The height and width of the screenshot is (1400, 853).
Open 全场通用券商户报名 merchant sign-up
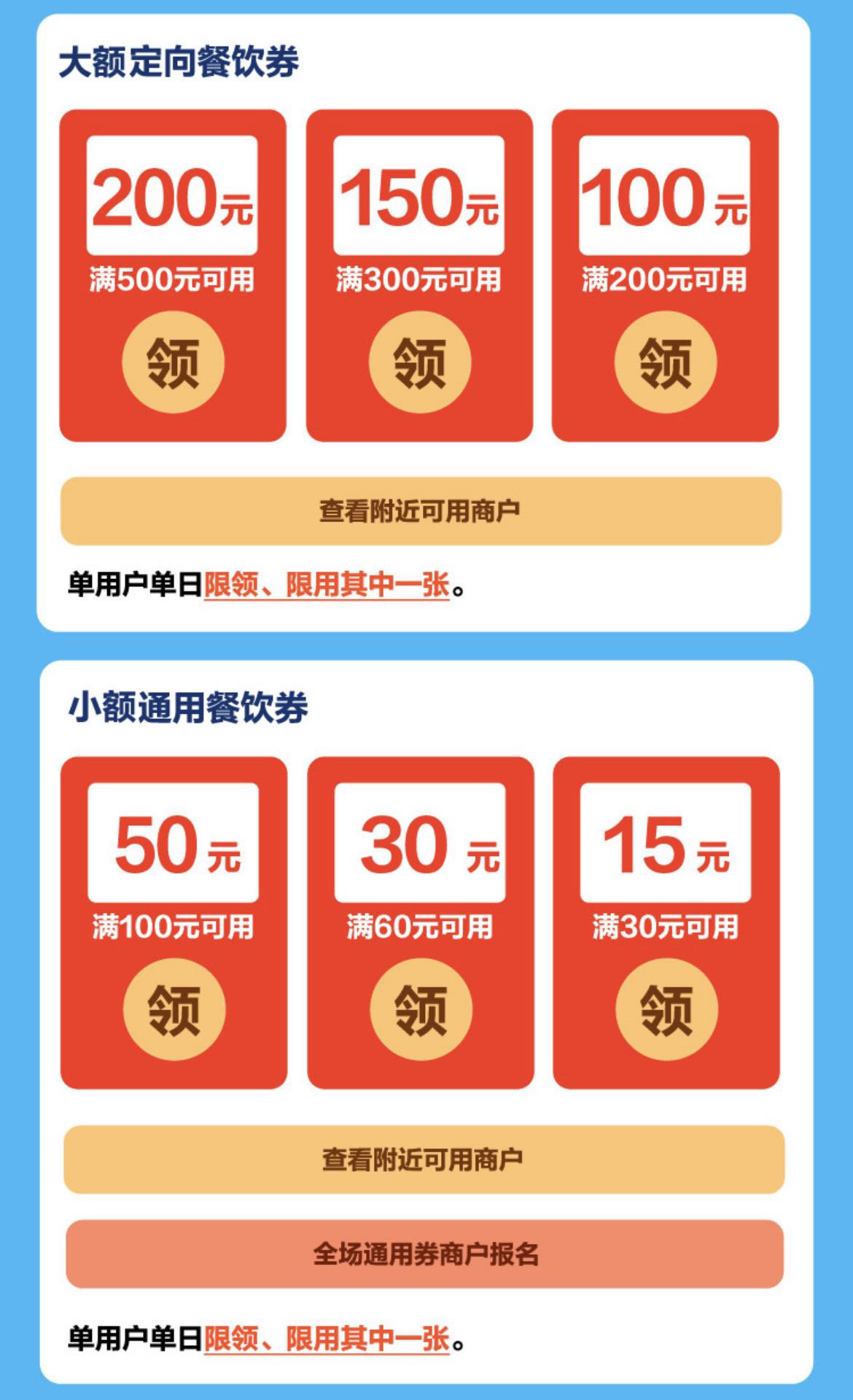tap(424, 1253)
